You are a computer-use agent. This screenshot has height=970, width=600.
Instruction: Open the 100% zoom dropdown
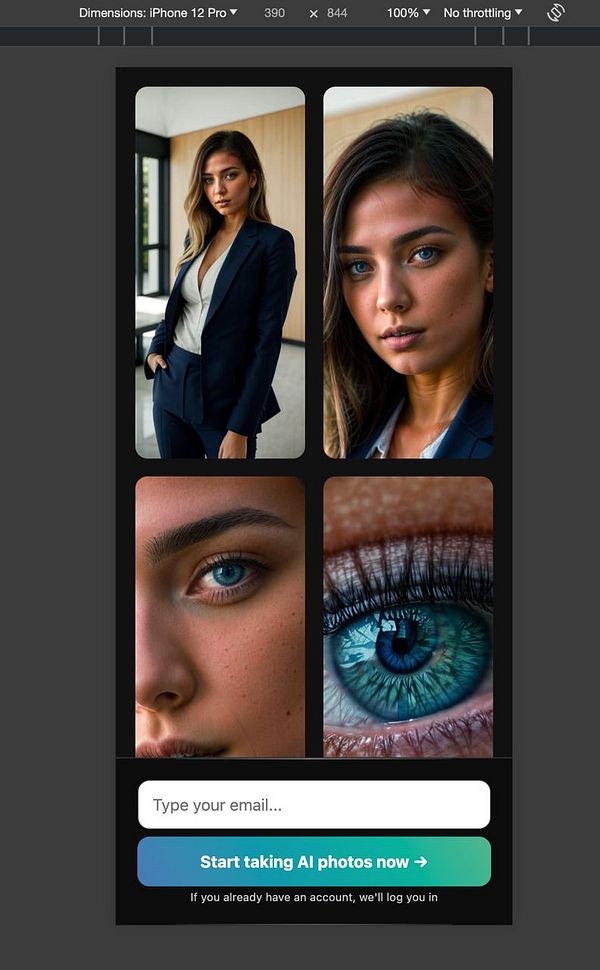(408, 13)
